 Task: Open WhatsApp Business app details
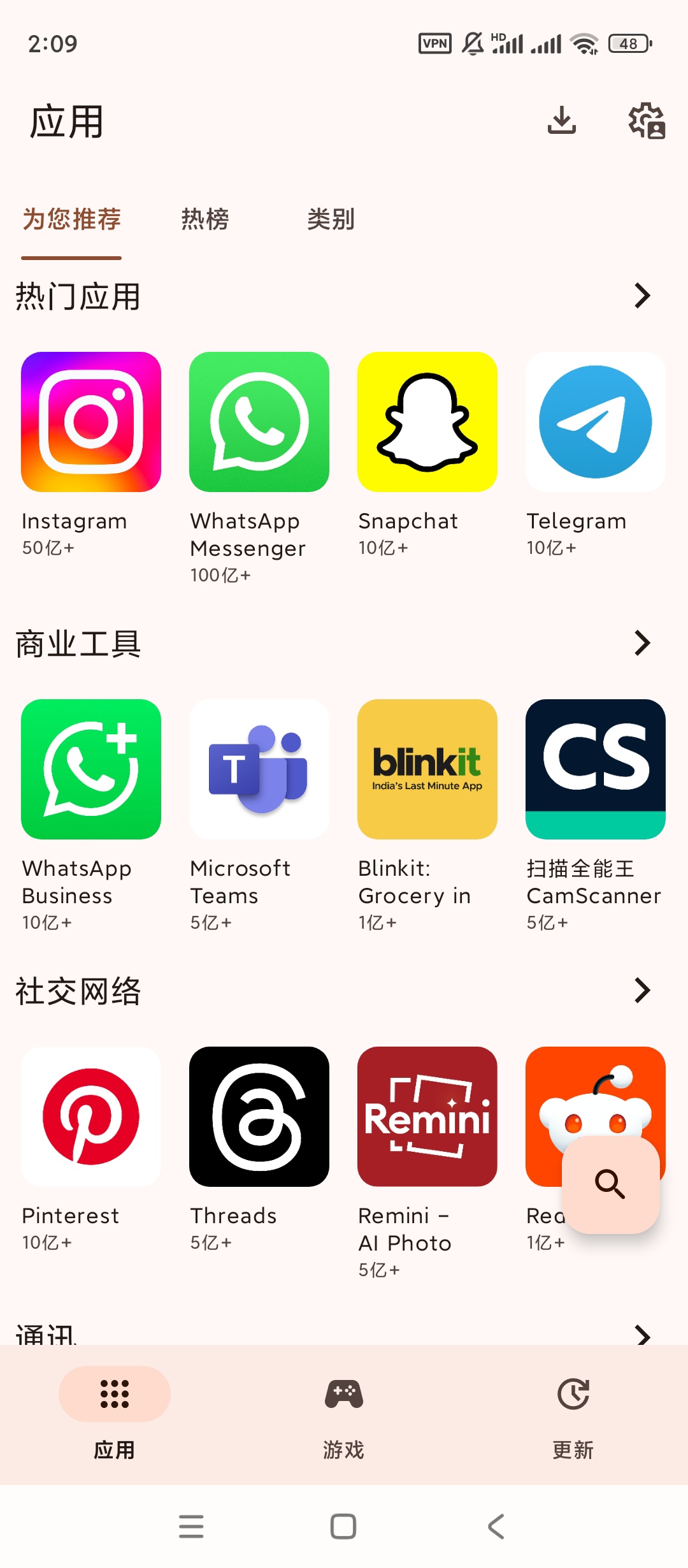coord(91,769)
